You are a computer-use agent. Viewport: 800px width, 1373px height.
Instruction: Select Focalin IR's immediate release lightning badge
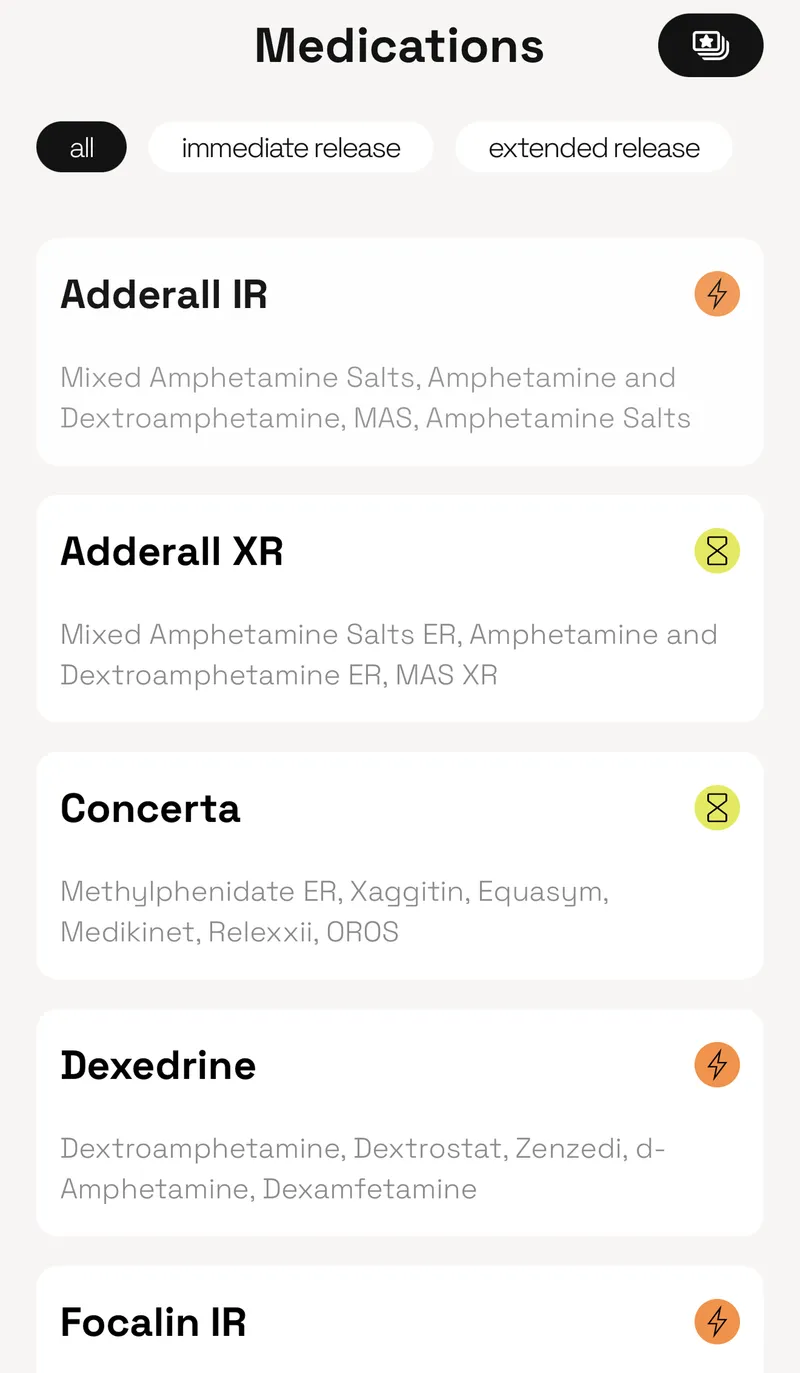[x=716, y=1321]
